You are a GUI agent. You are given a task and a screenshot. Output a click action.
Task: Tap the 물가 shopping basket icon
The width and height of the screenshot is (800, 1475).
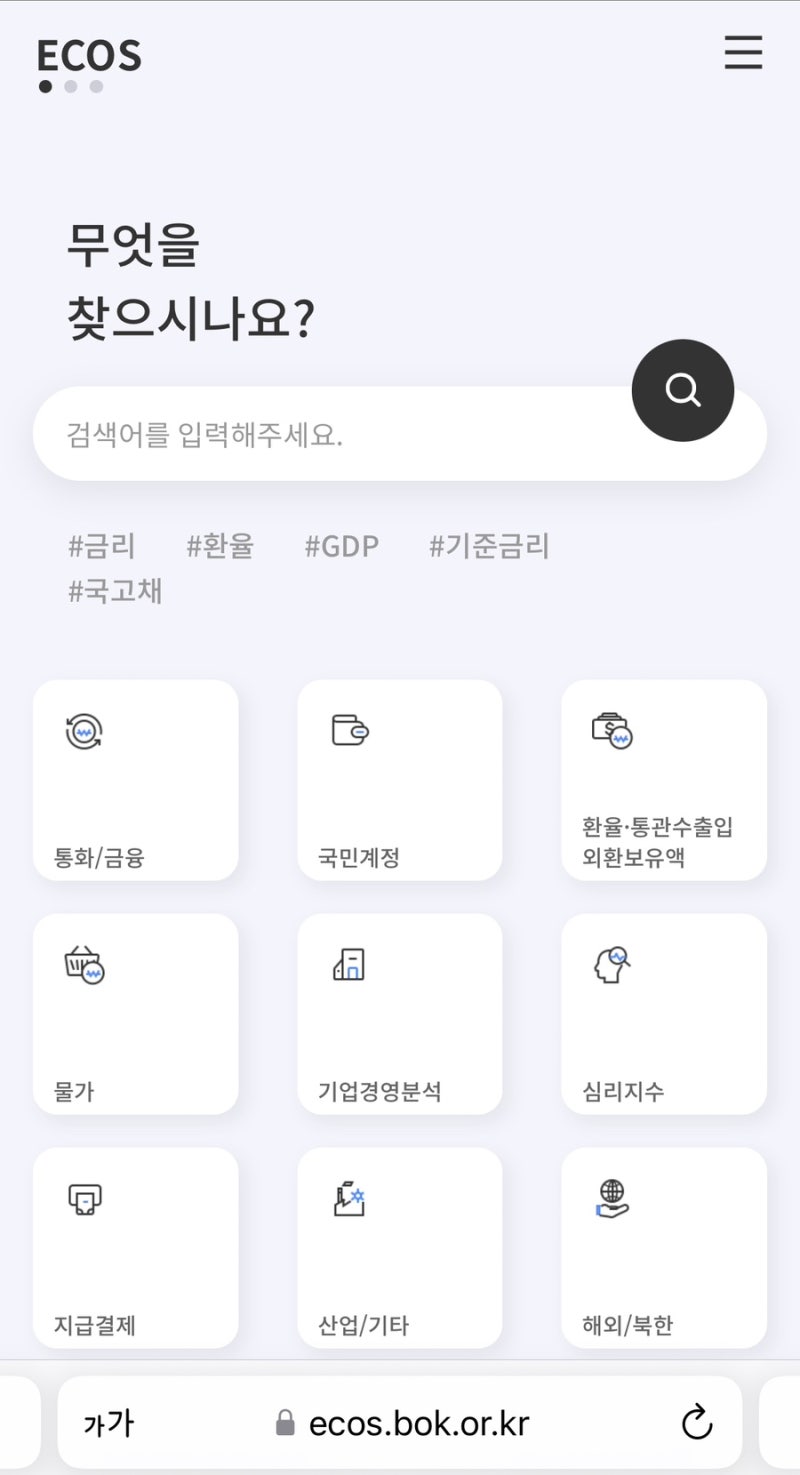[x=84, y=965]
